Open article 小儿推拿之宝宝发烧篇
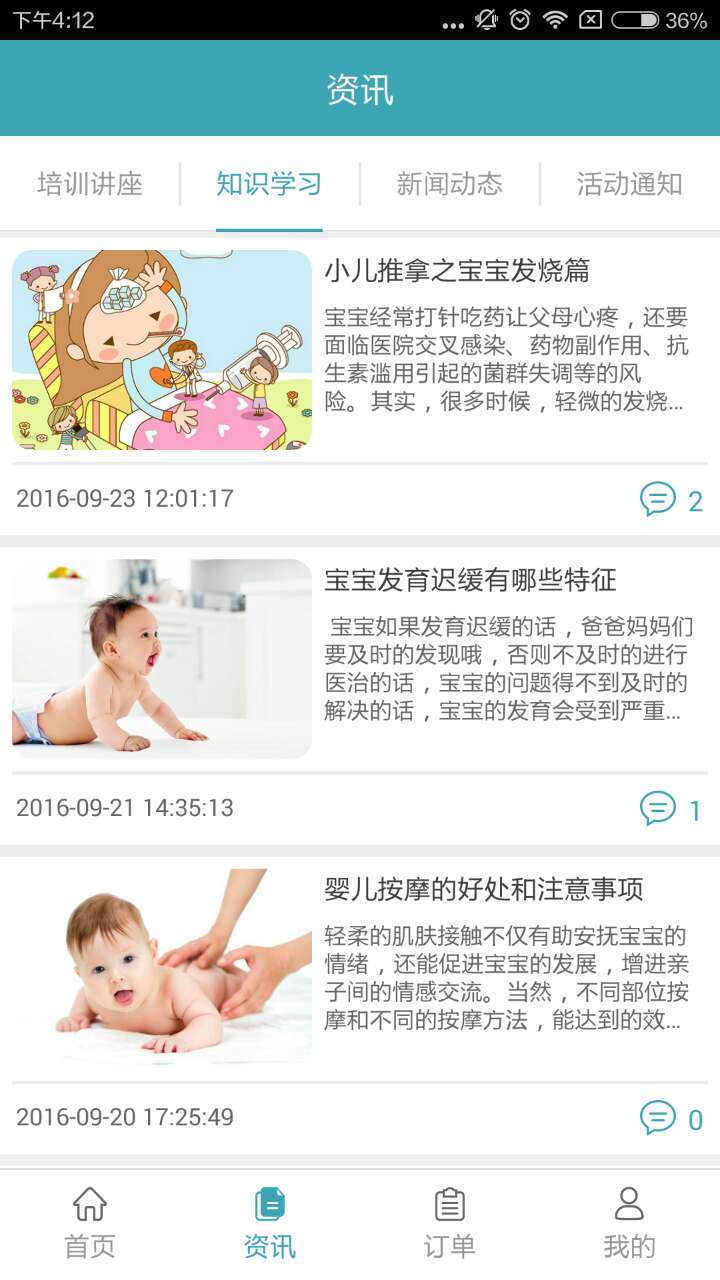720x1280 pixels. coord(457,271)
